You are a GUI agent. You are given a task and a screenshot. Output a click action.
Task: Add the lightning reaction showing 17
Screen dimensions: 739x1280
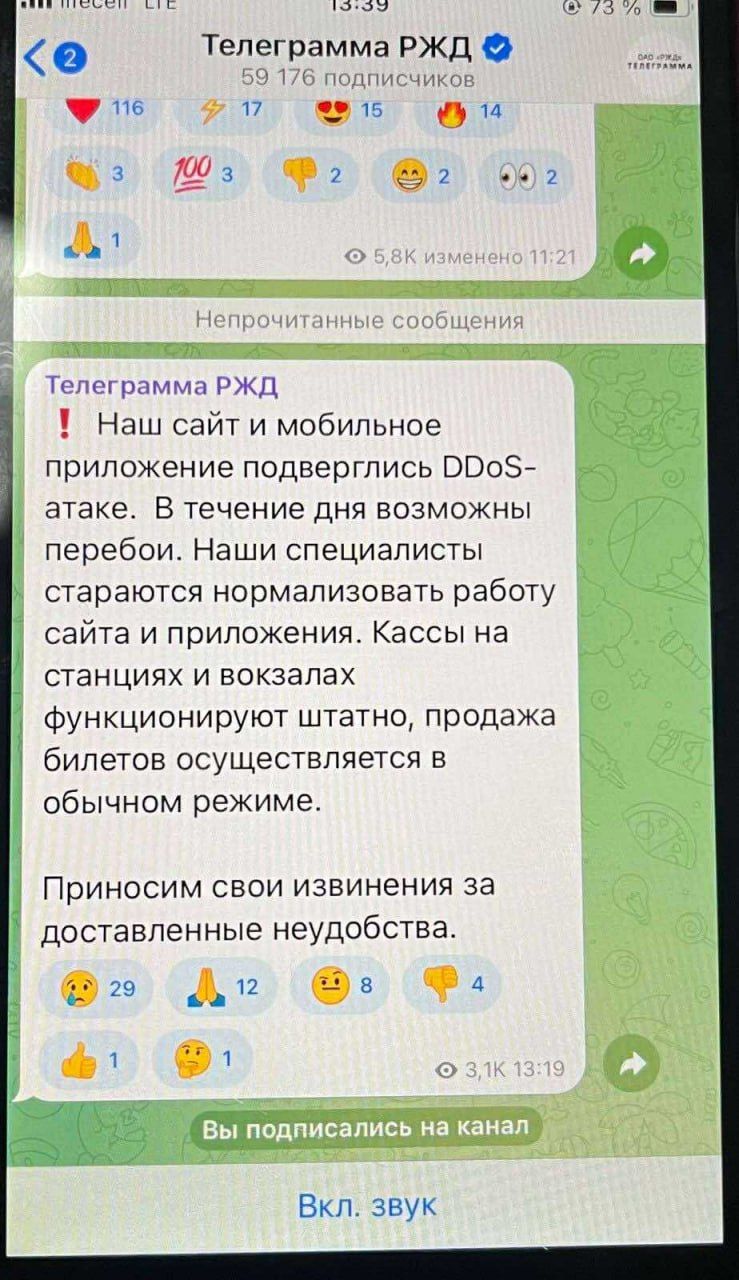coord(230,110)
